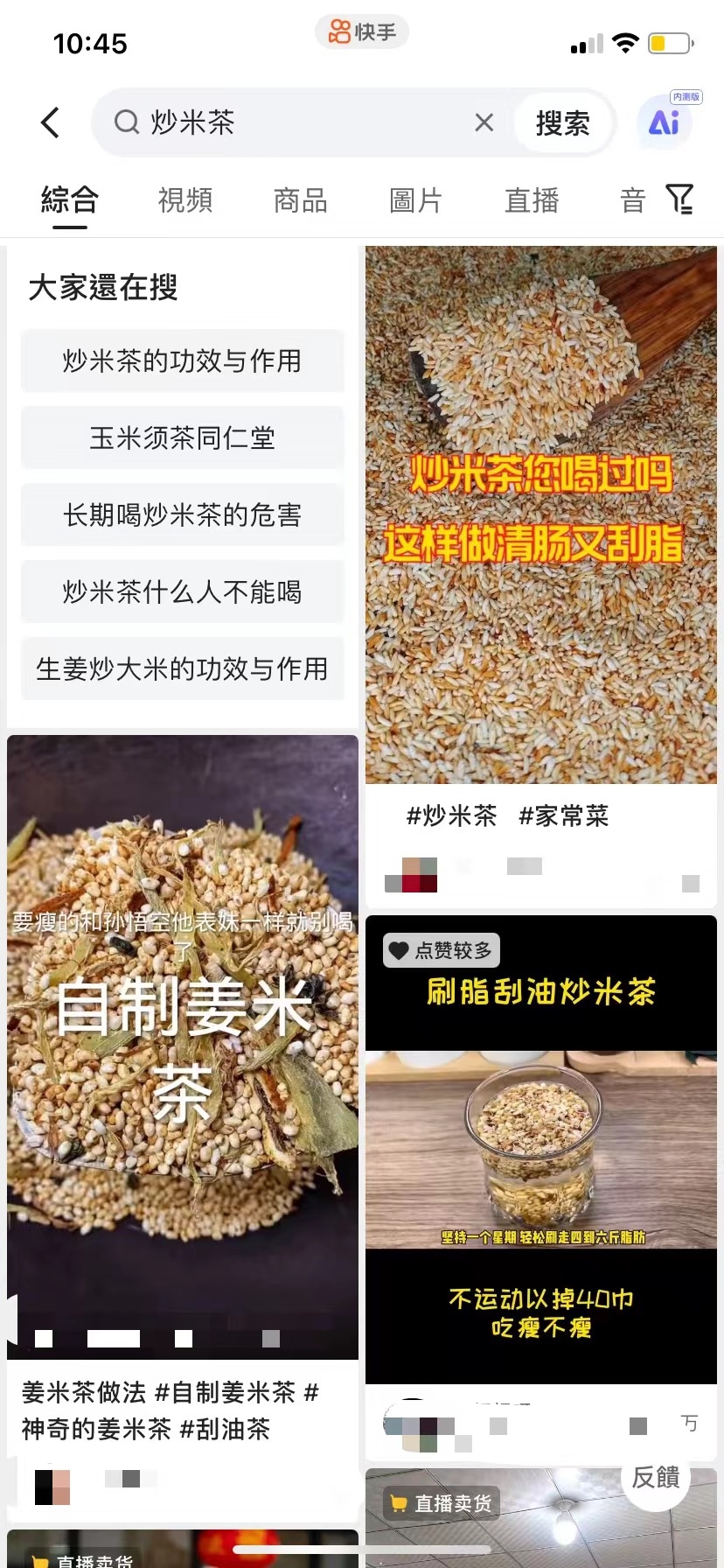Search 炒米茶什么人不能喝 suggestion
This screenshot has width=724, height=1568.
[182, 591]
